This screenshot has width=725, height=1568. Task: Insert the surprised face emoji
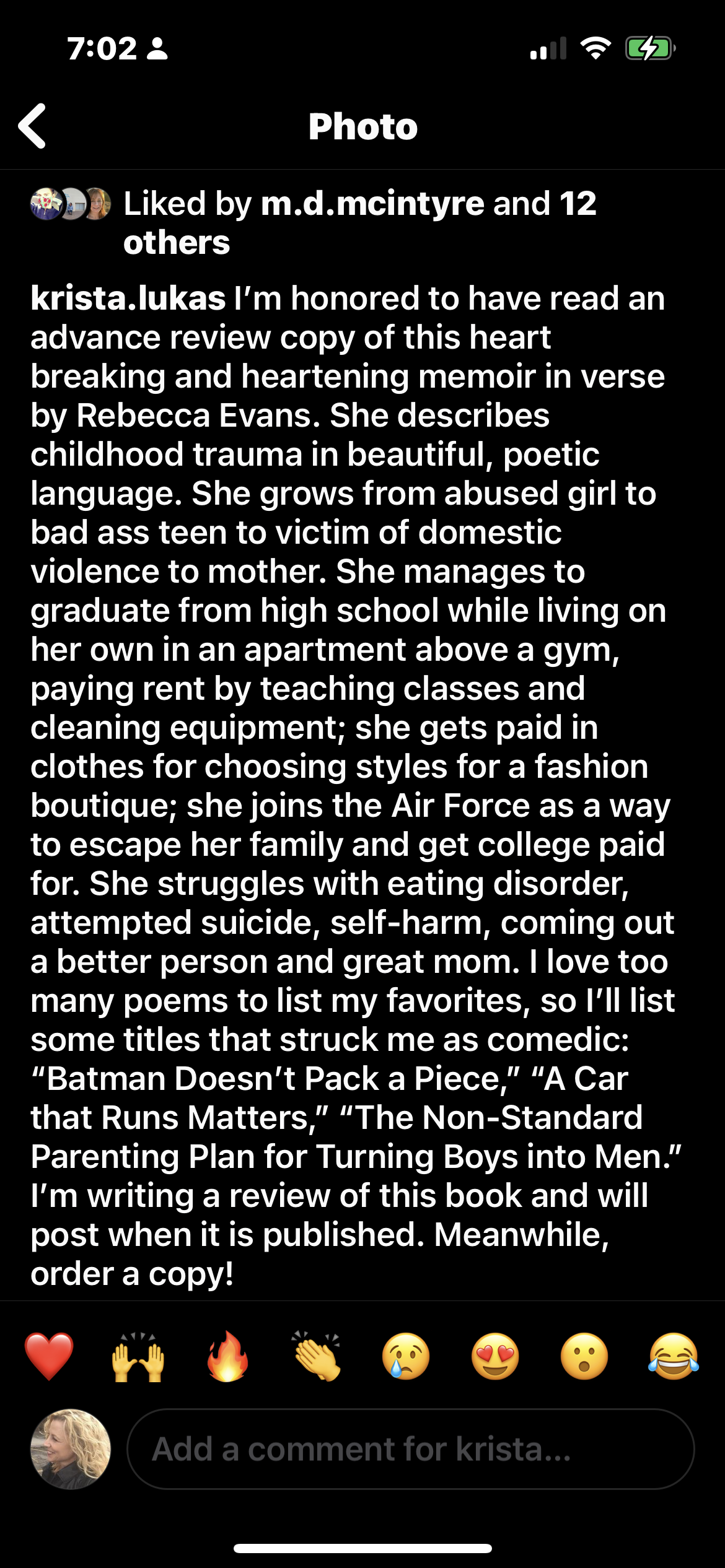click(x=584, y=1356)
